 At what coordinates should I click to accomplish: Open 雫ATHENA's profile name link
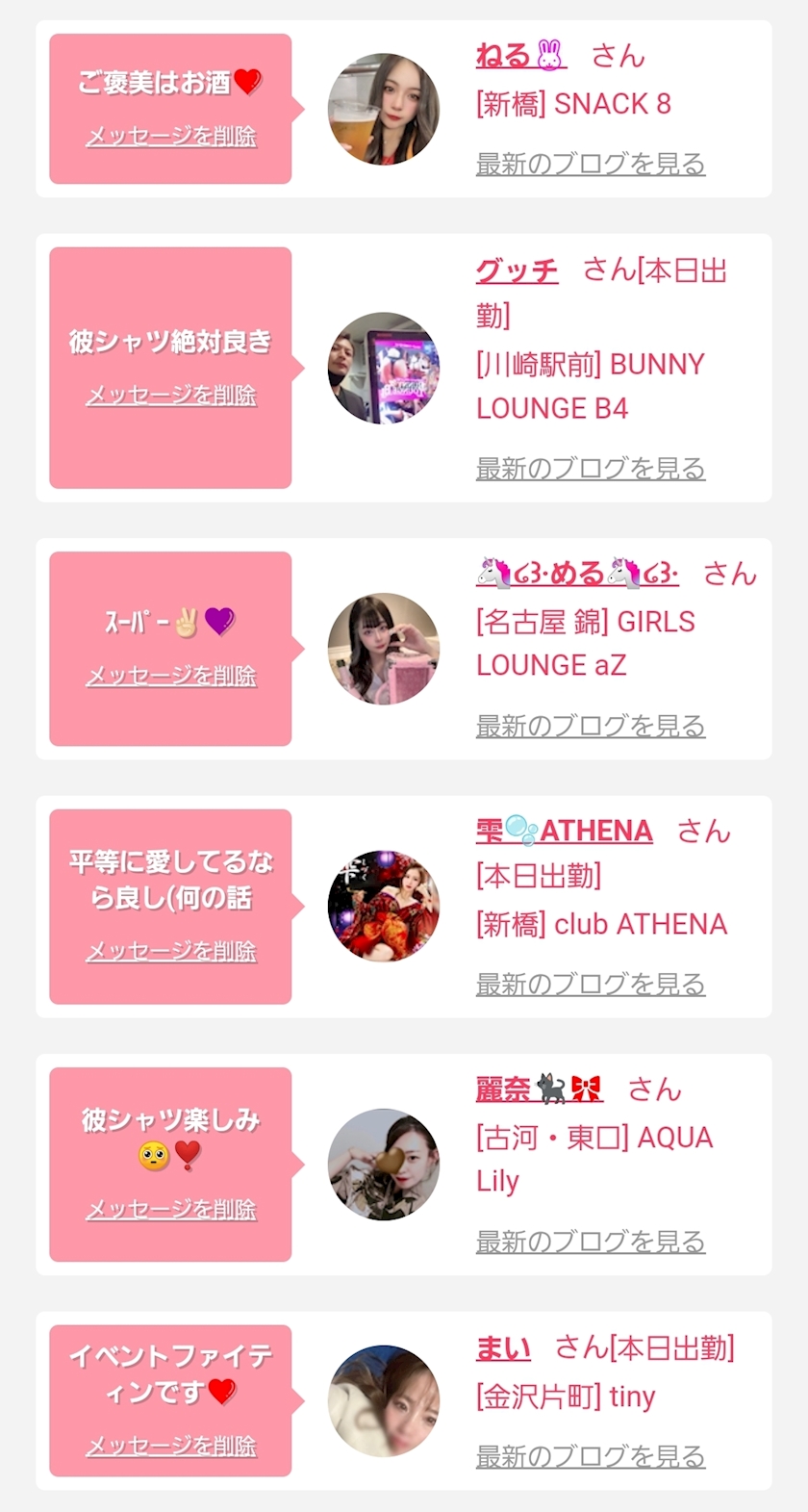point(564,831)
